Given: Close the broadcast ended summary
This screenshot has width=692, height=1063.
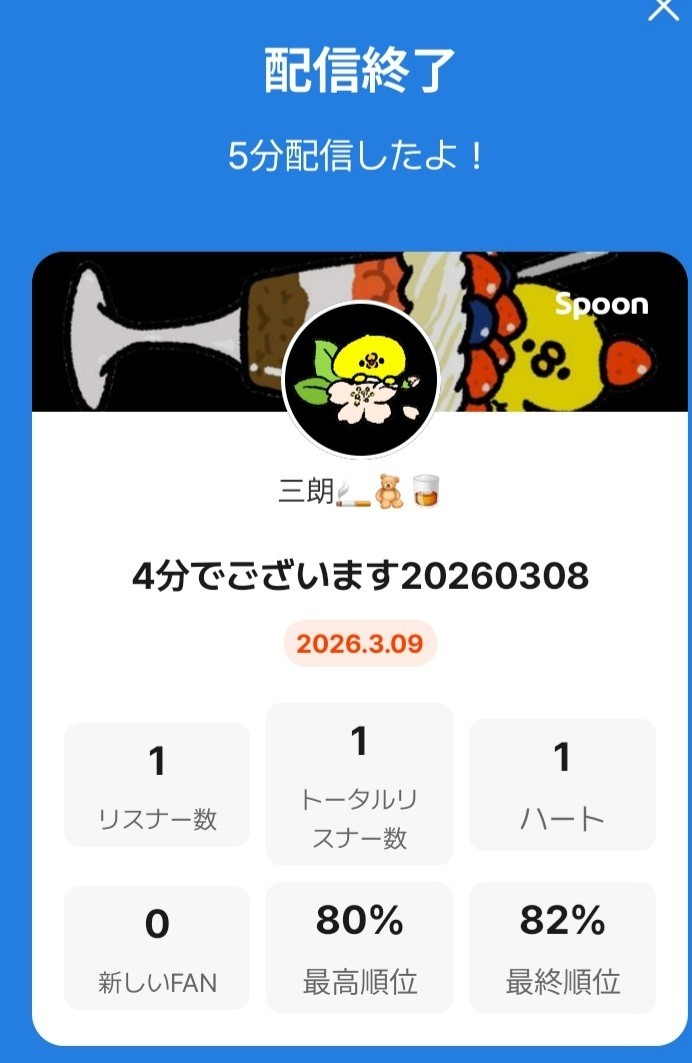Looking at the screenshot, I should click(x=664, y=9).
